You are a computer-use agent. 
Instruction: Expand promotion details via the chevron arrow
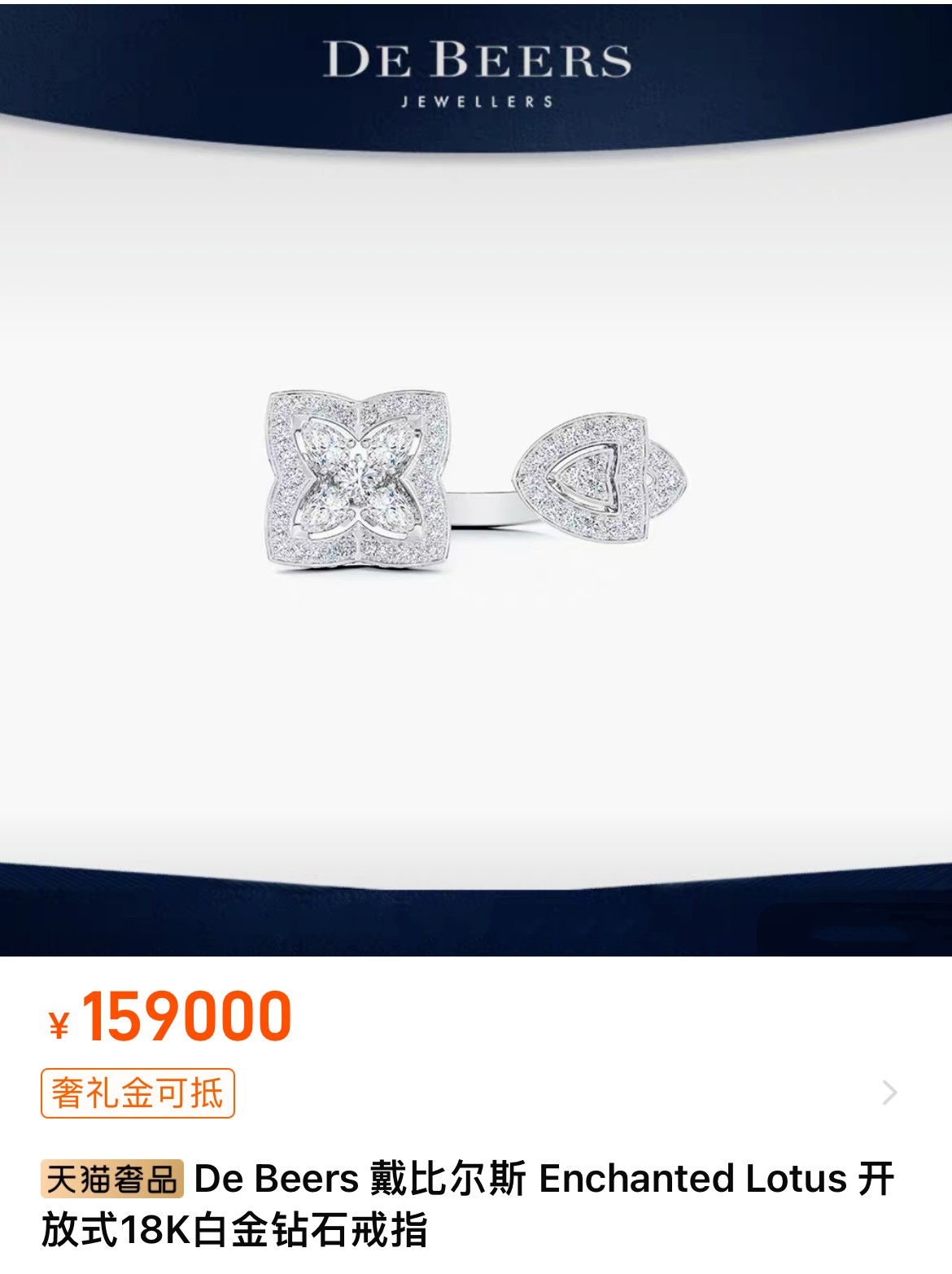pyautogui.click(x=889, y=1092)
